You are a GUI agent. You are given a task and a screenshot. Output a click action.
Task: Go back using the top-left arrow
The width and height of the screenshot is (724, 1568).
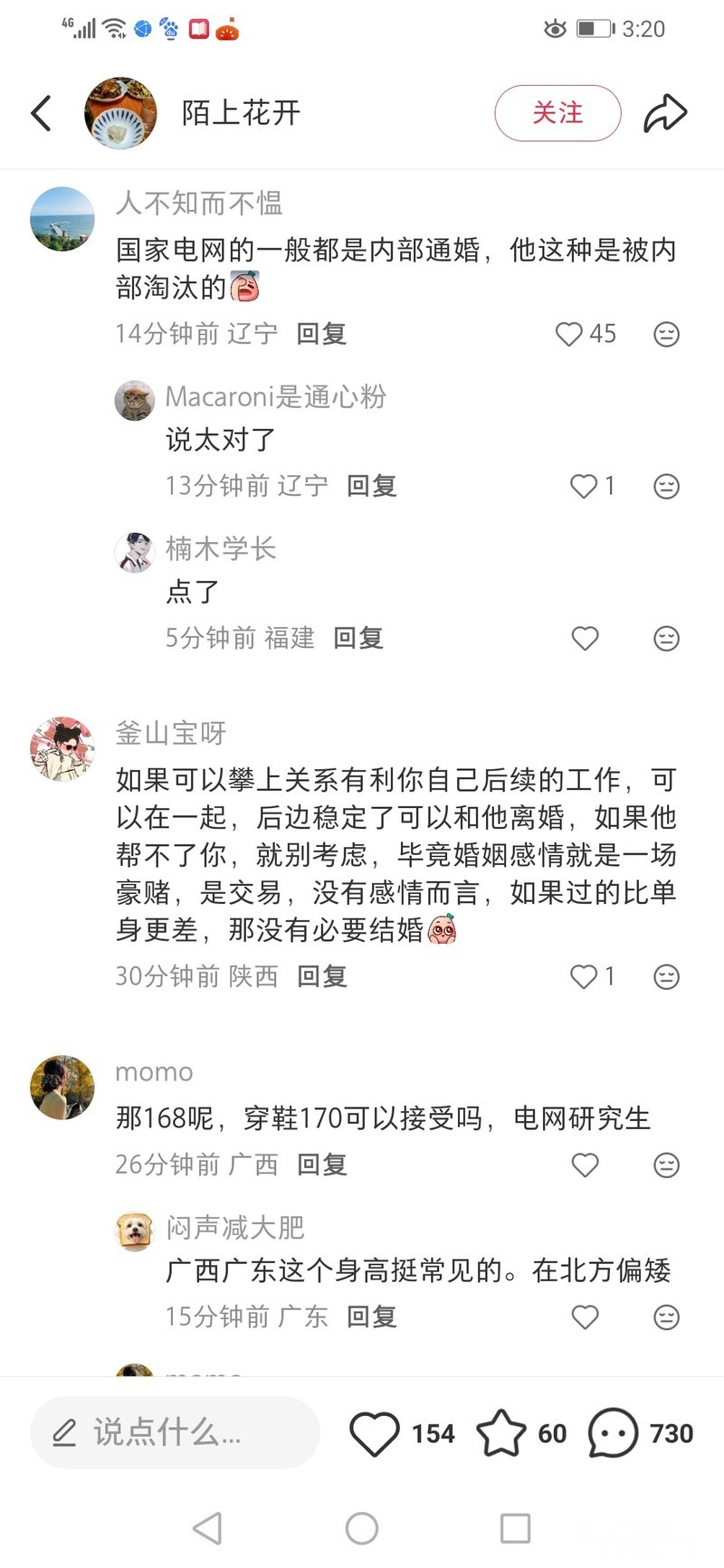click(41, 113)
